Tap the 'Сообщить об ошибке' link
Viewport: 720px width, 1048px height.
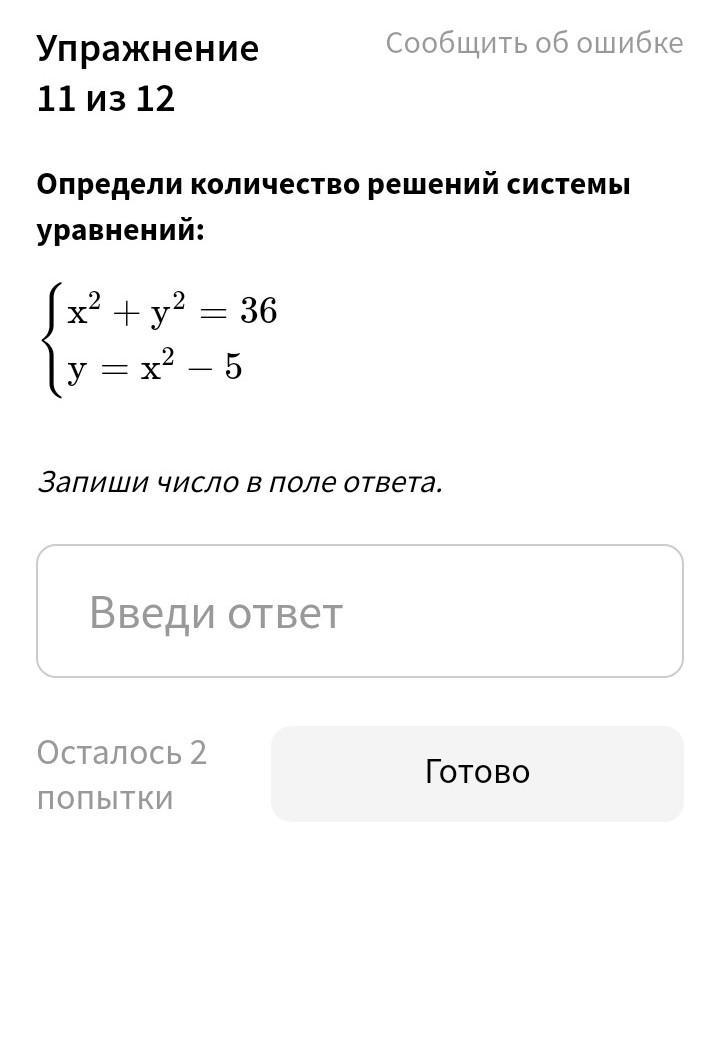coord(534,43)
